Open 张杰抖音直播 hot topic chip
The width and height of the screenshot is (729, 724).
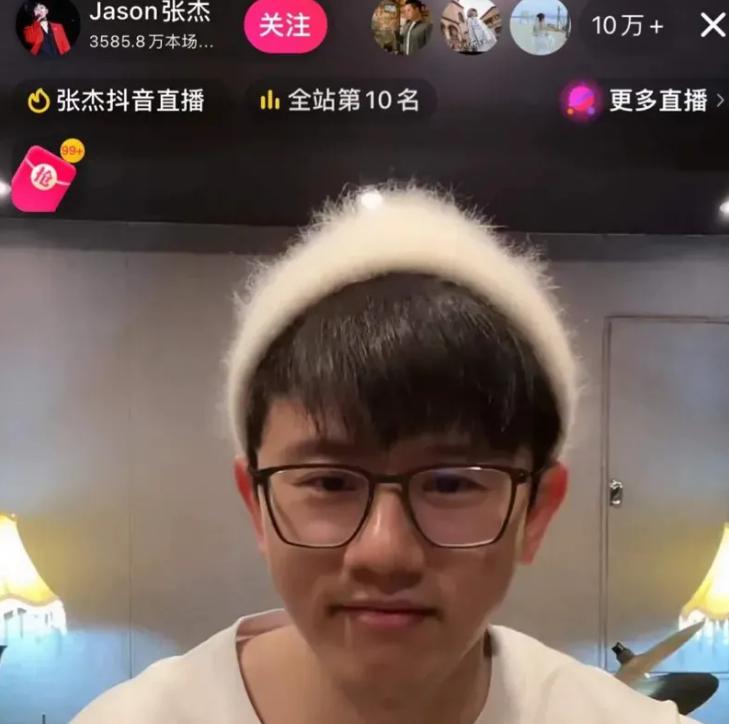tap(117, 101)
